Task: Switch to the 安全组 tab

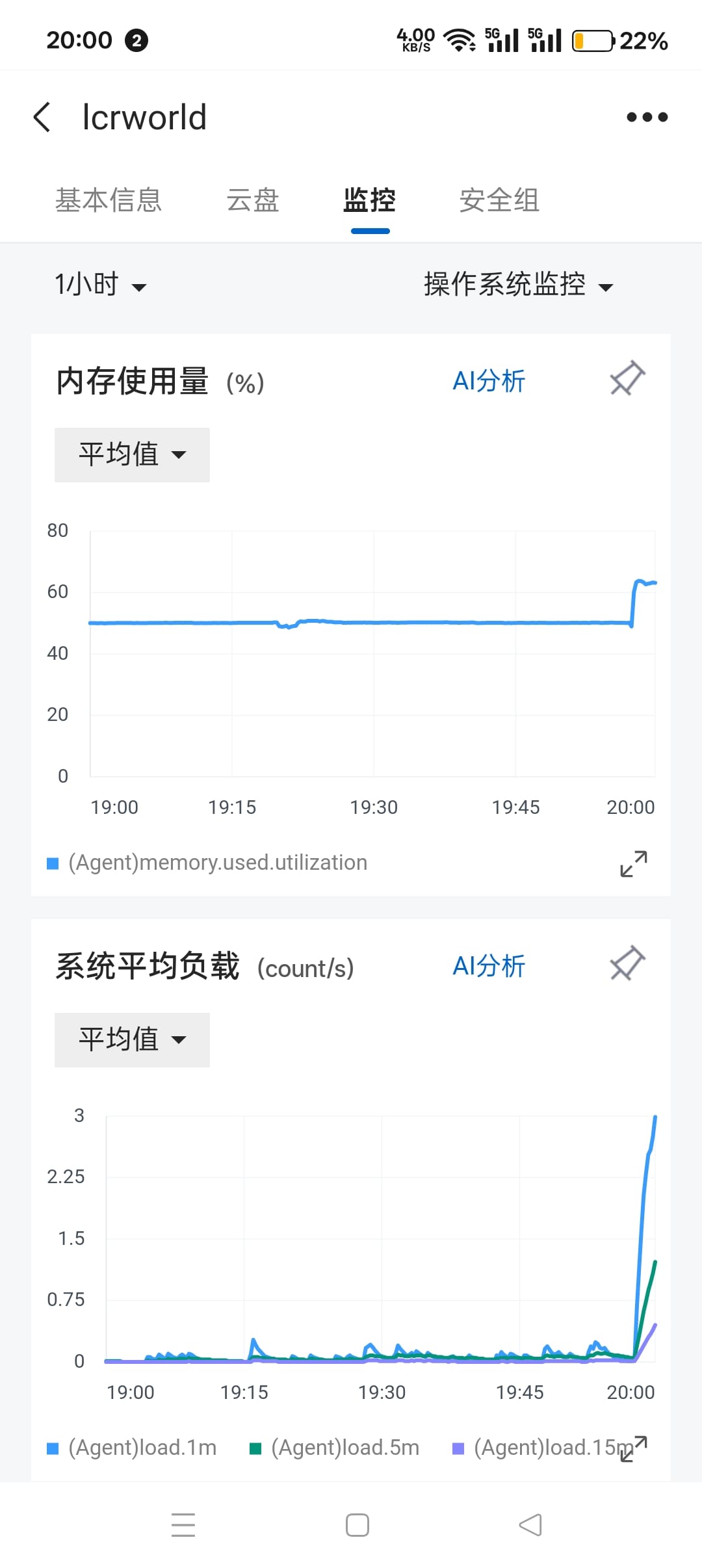Action: 499,200
